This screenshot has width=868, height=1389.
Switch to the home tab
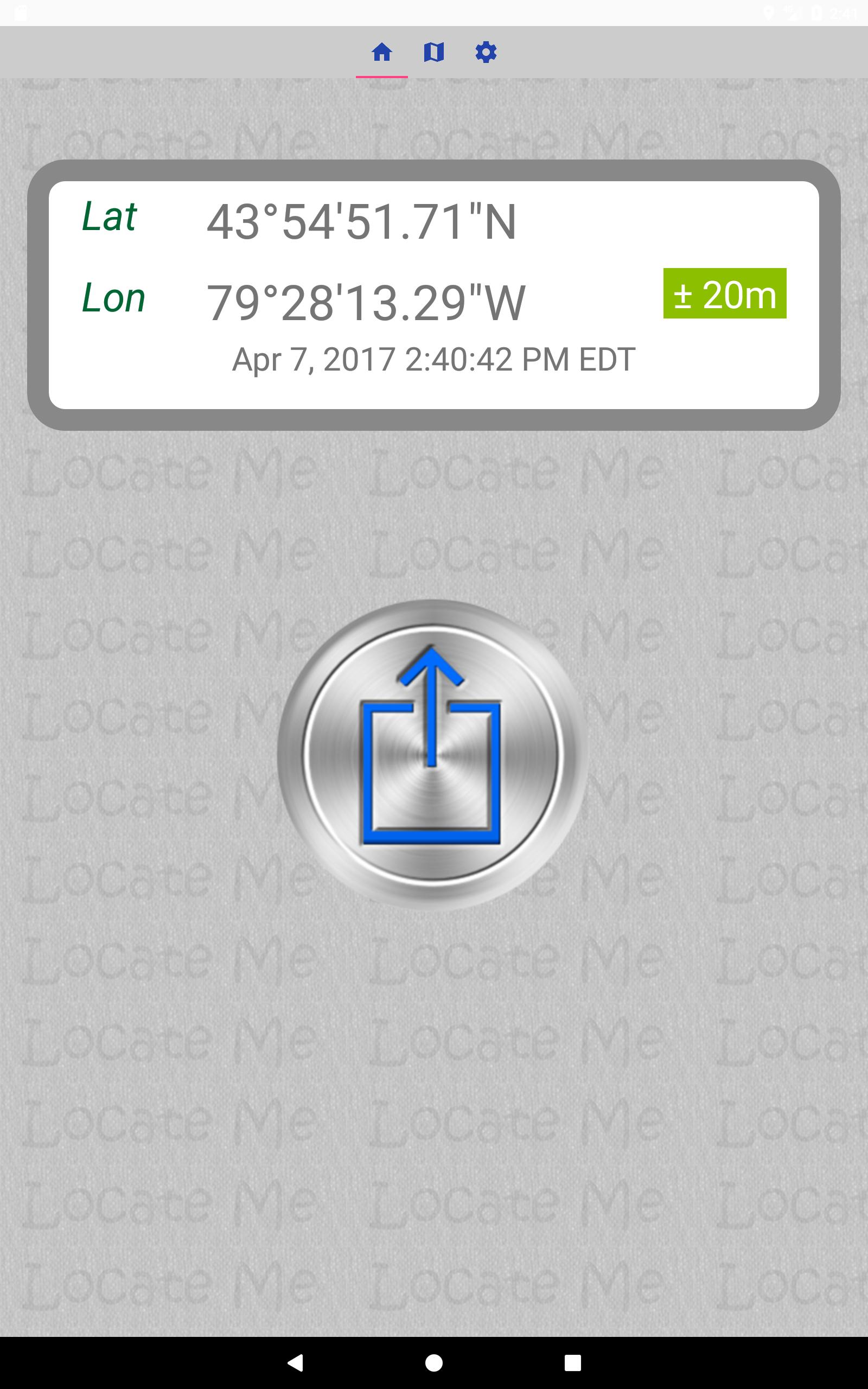(382, 52)
